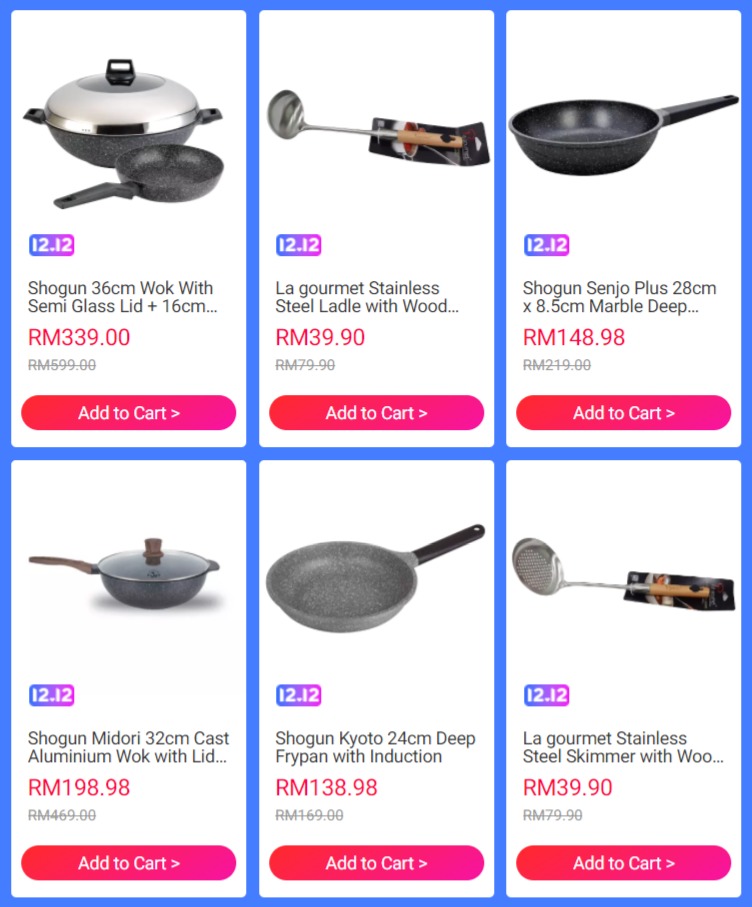Add La gourmet Stainless Steel Ladle to cart
The image size is (752, 907).
pyautogui.click(x=376, y=413)
